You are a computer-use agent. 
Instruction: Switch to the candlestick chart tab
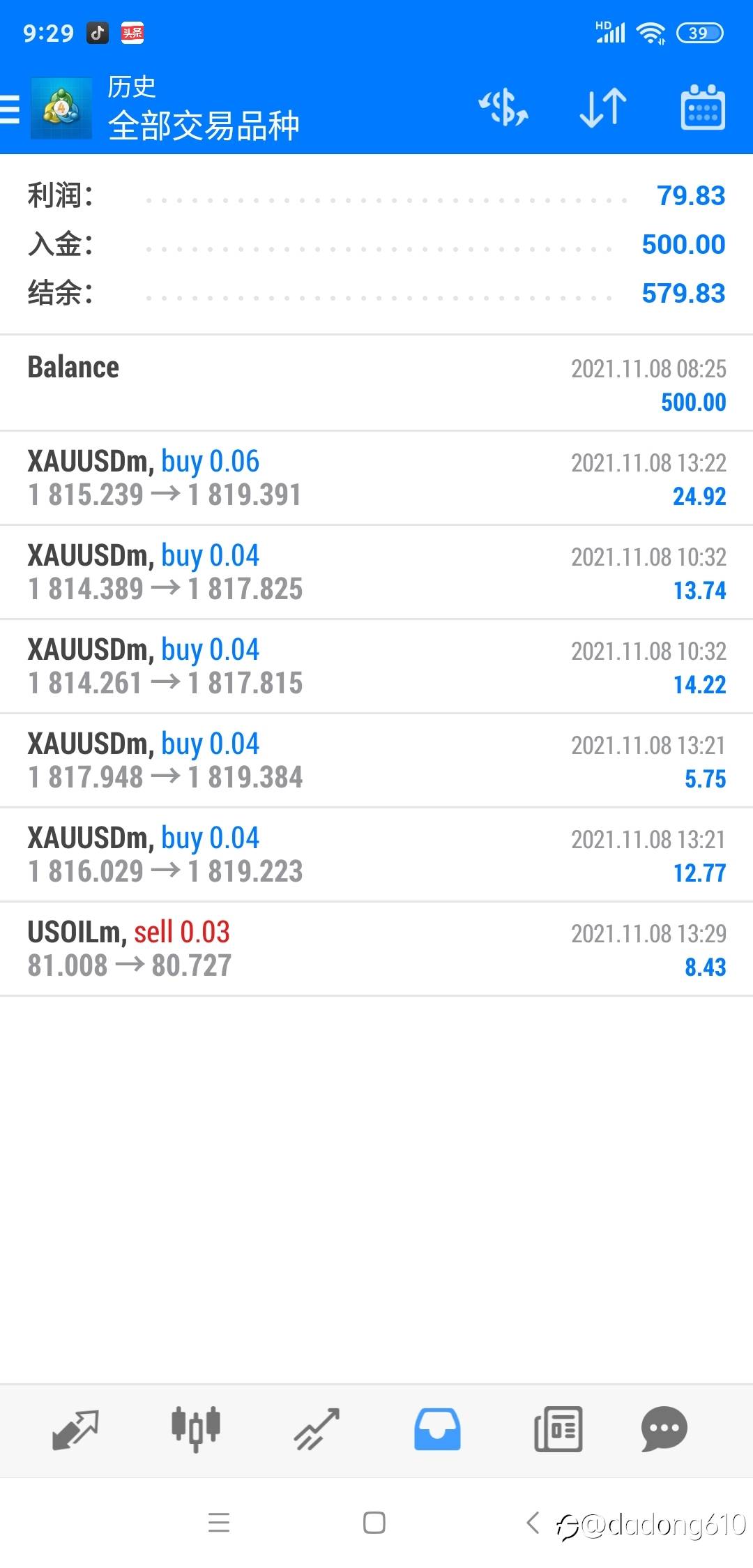[196, 1429]
